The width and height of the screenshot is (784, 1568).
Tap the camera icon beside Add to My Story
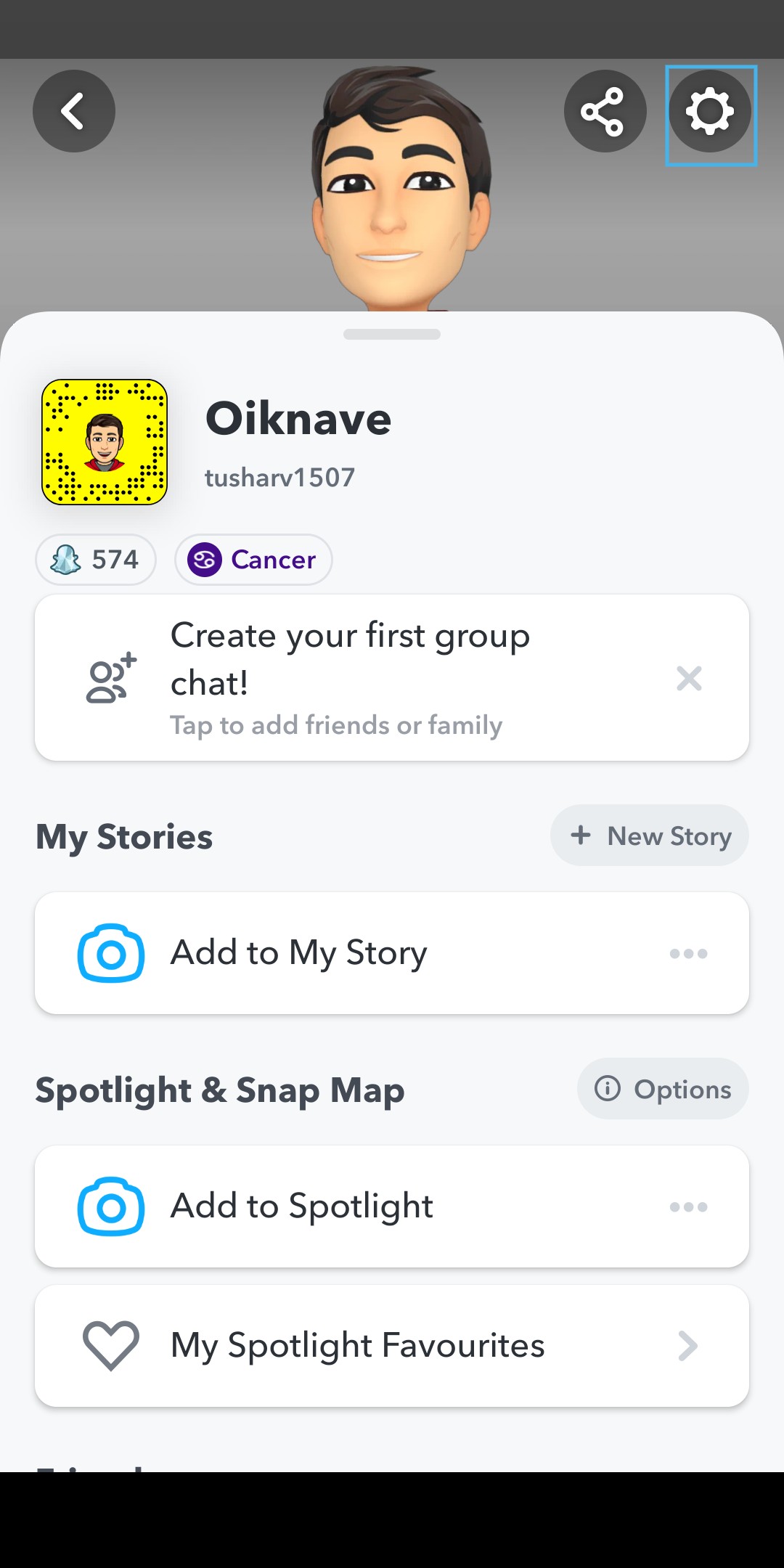point(110,952)
